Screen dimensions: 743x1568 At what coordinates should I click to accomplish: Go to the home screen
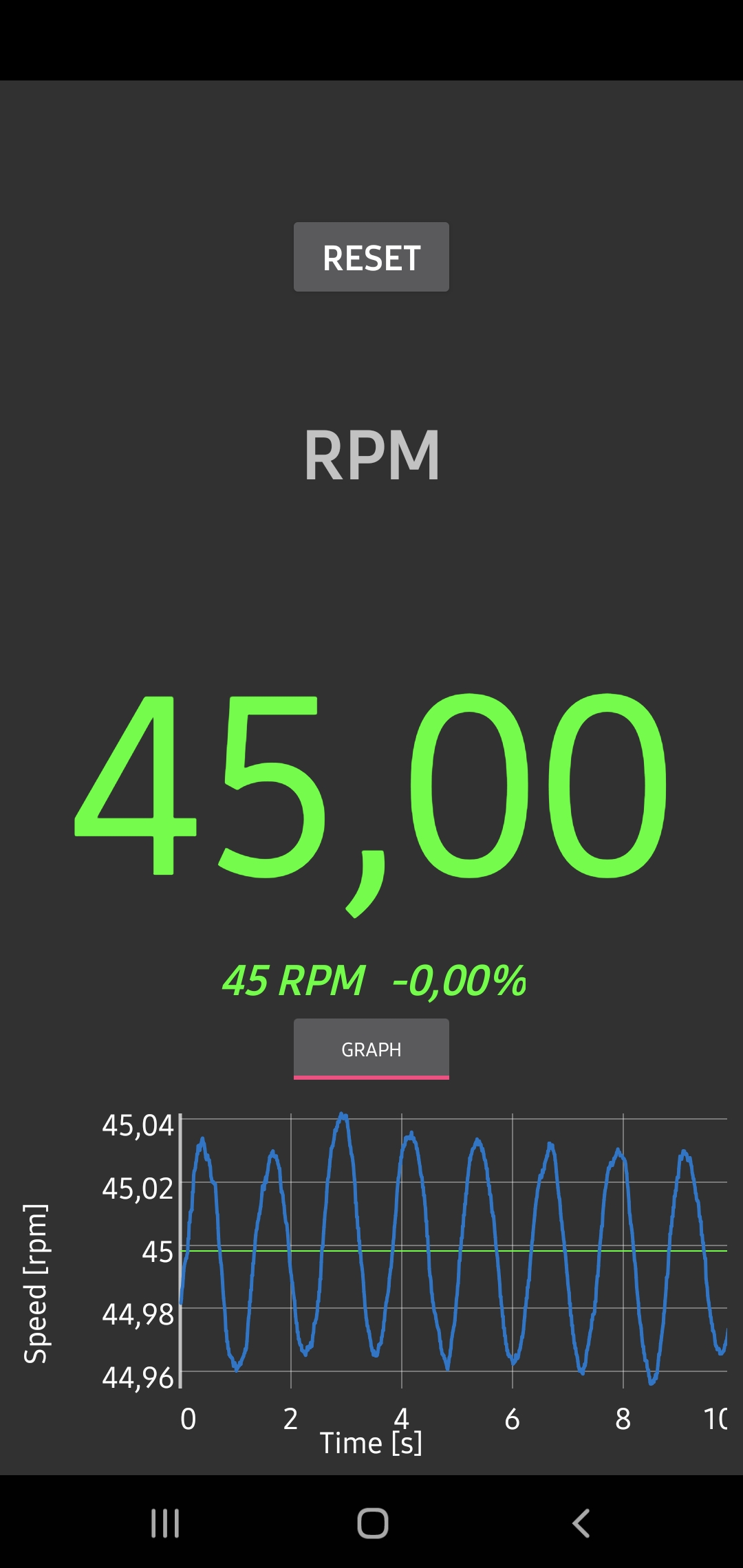coord(372,1523)
